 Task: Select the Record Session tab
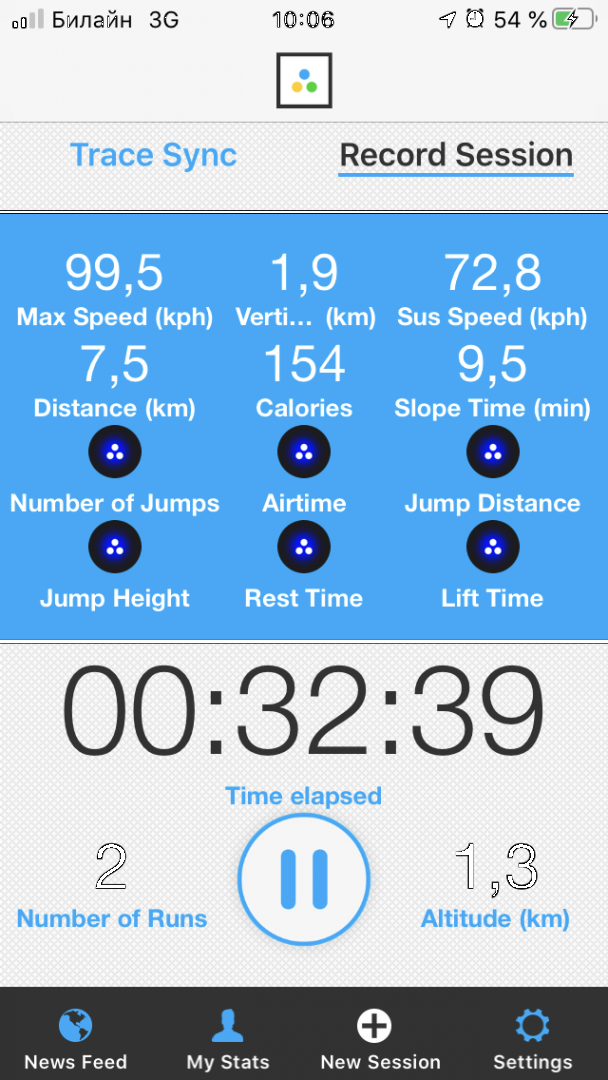pos(456,156)
